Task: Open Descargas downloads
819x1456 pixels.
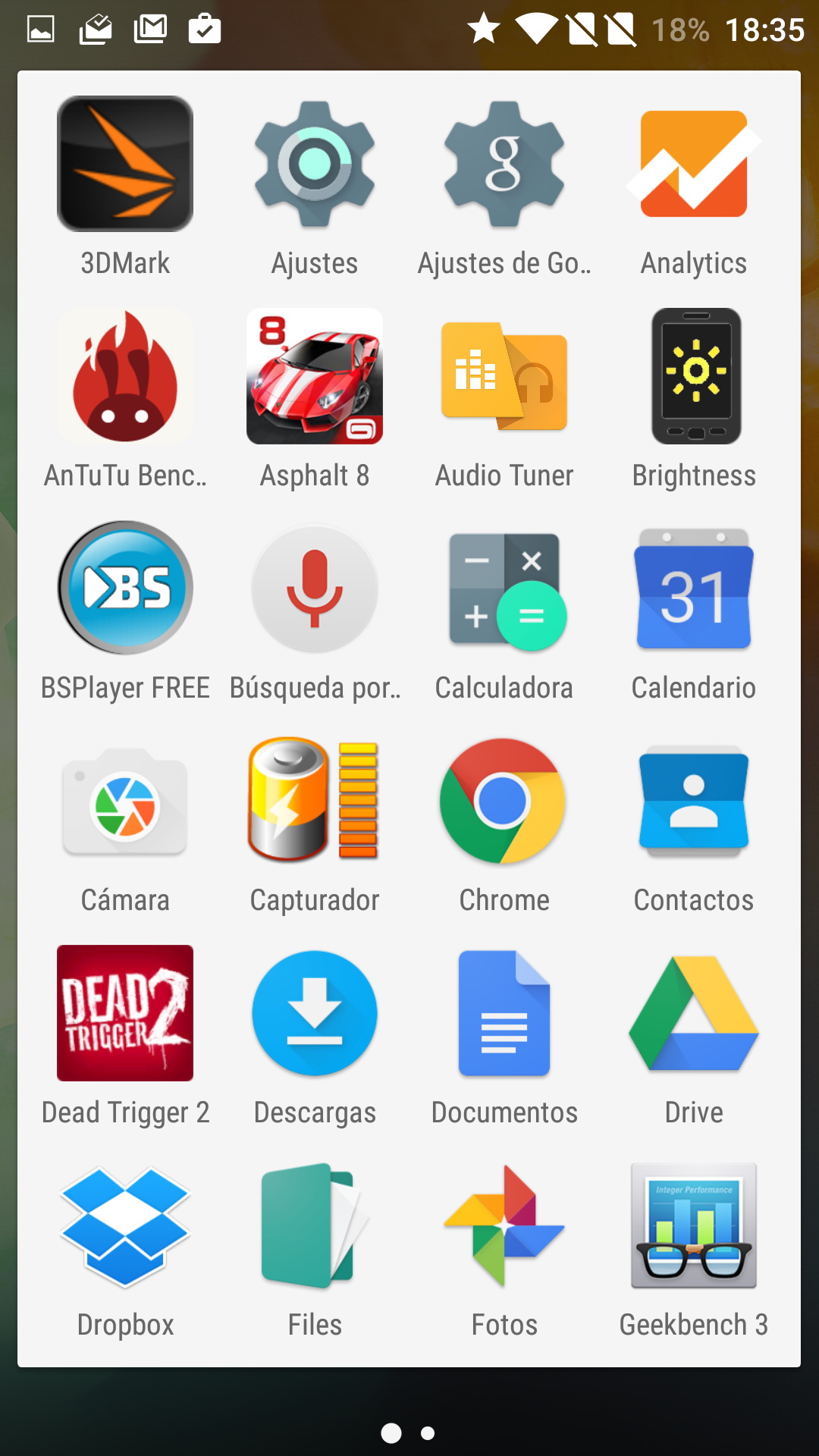Action: pyautogui.click(x=315, y=1013)
